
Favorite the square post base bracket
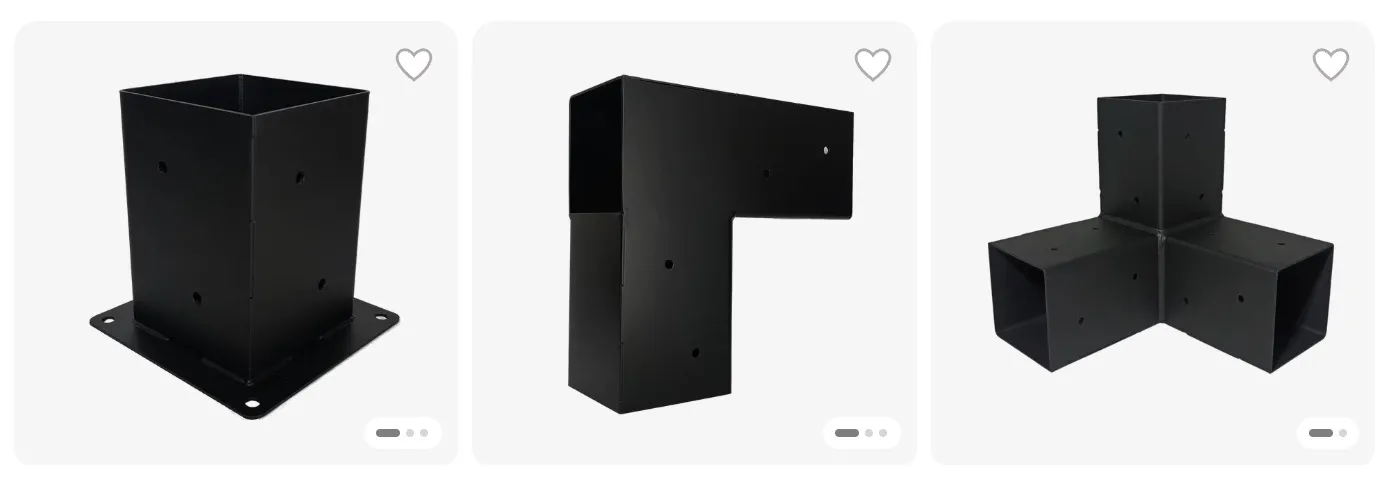pyautogui.click(x=413, y=65)
